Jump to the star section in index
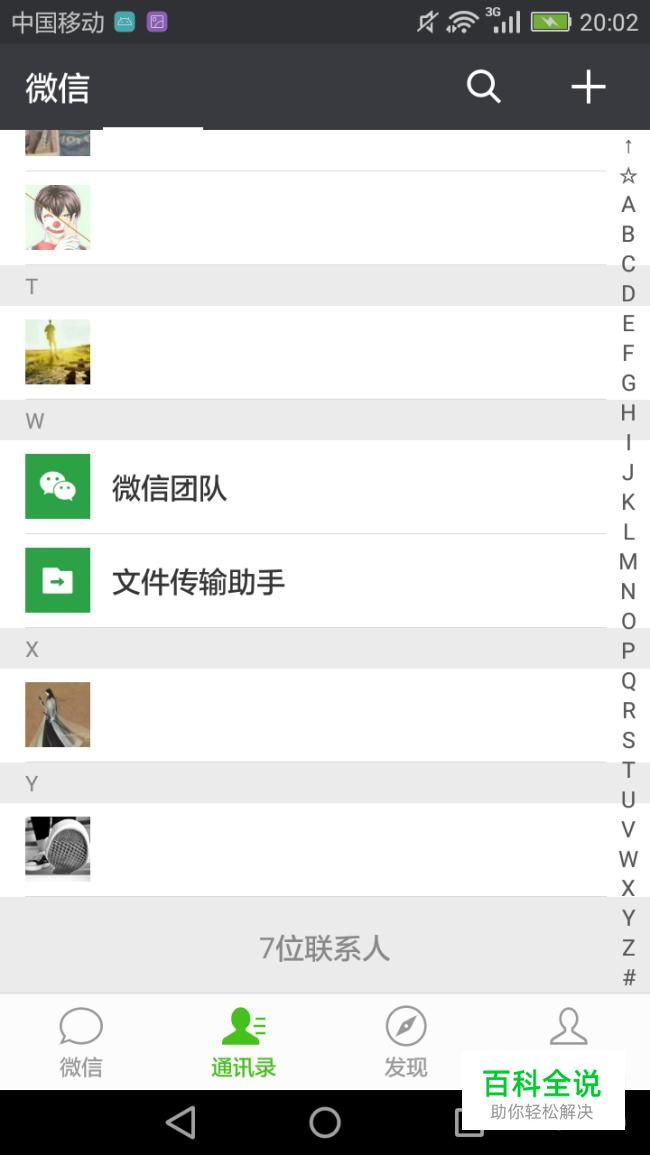Screen dimensions: 650x1155 [x=628, y=176]
